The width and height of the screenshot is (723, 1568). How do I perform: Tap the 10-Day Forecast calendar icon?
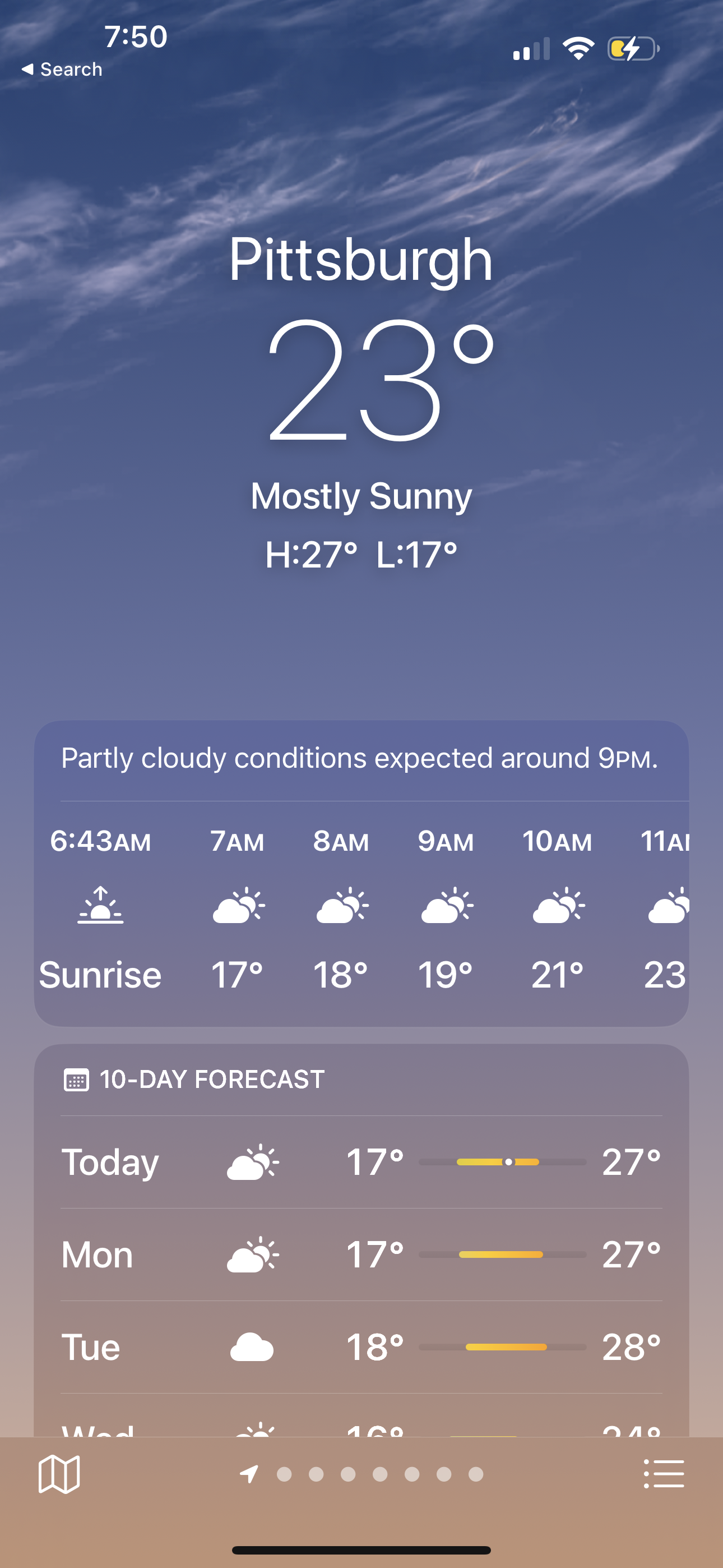point(76,1078)
